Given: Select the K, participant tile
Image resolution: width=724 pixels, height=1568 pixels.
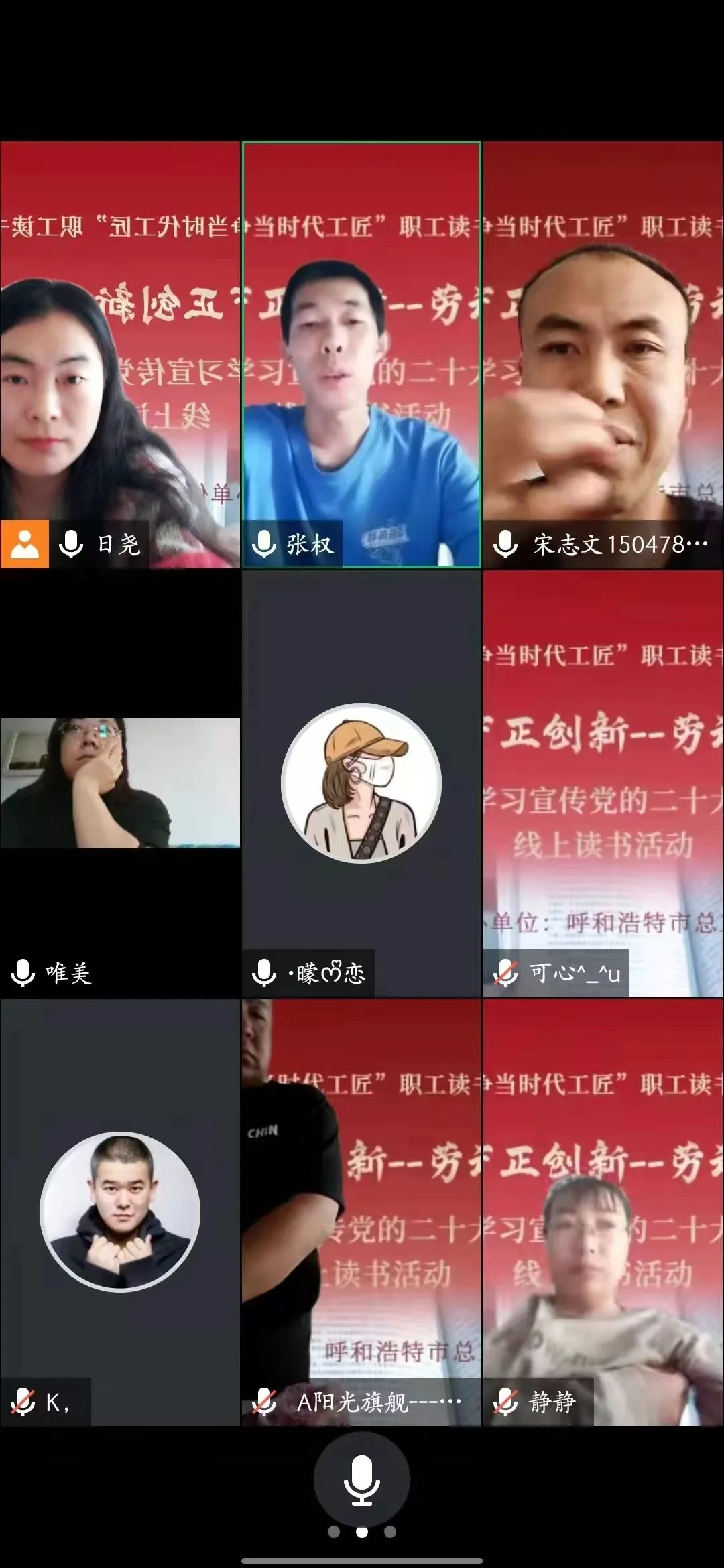Looking at the screenshot, I should (x=120, y=1212).
